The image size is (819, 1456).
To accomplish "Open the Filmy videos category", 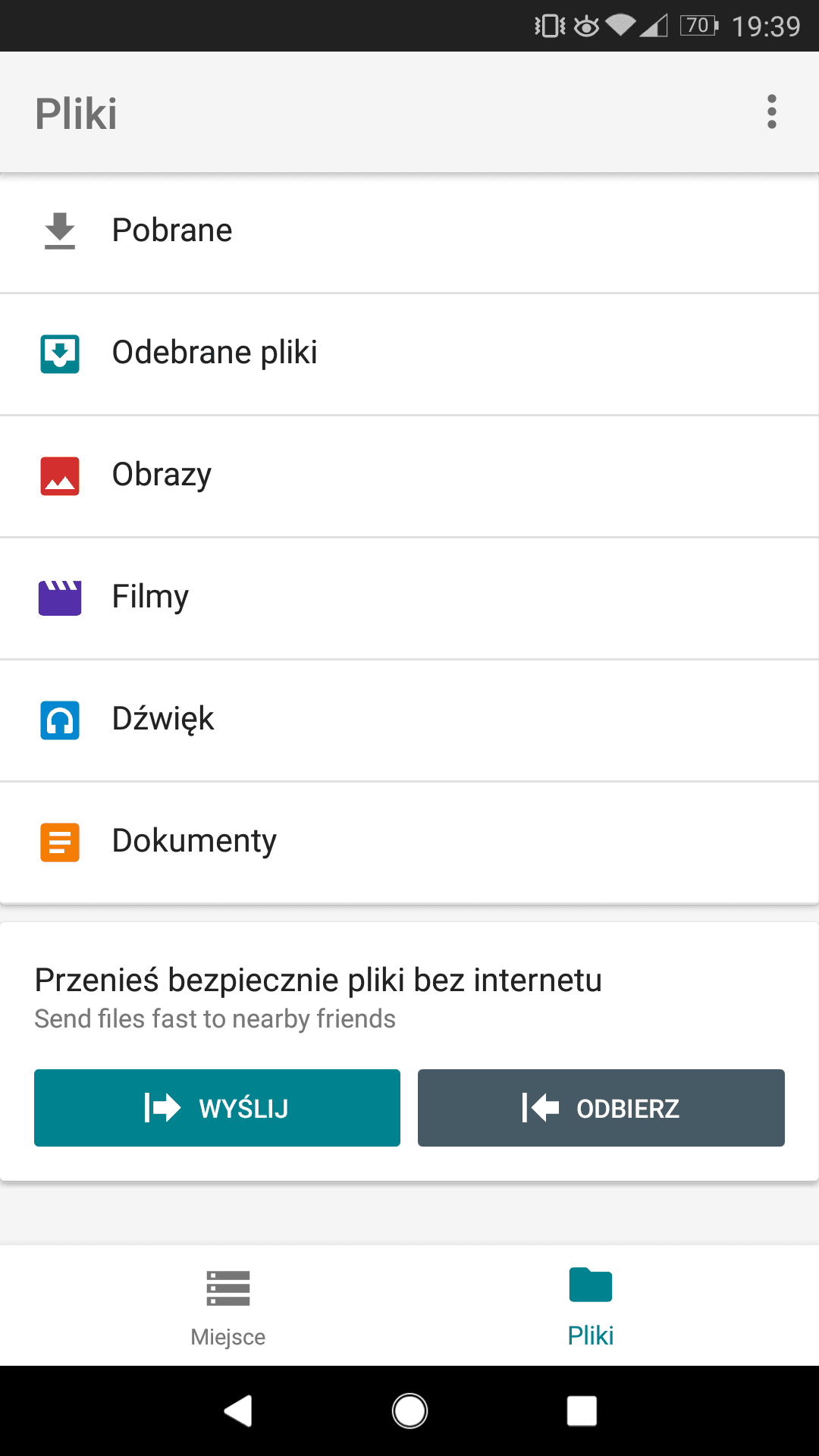I will [x=409, y=598].
